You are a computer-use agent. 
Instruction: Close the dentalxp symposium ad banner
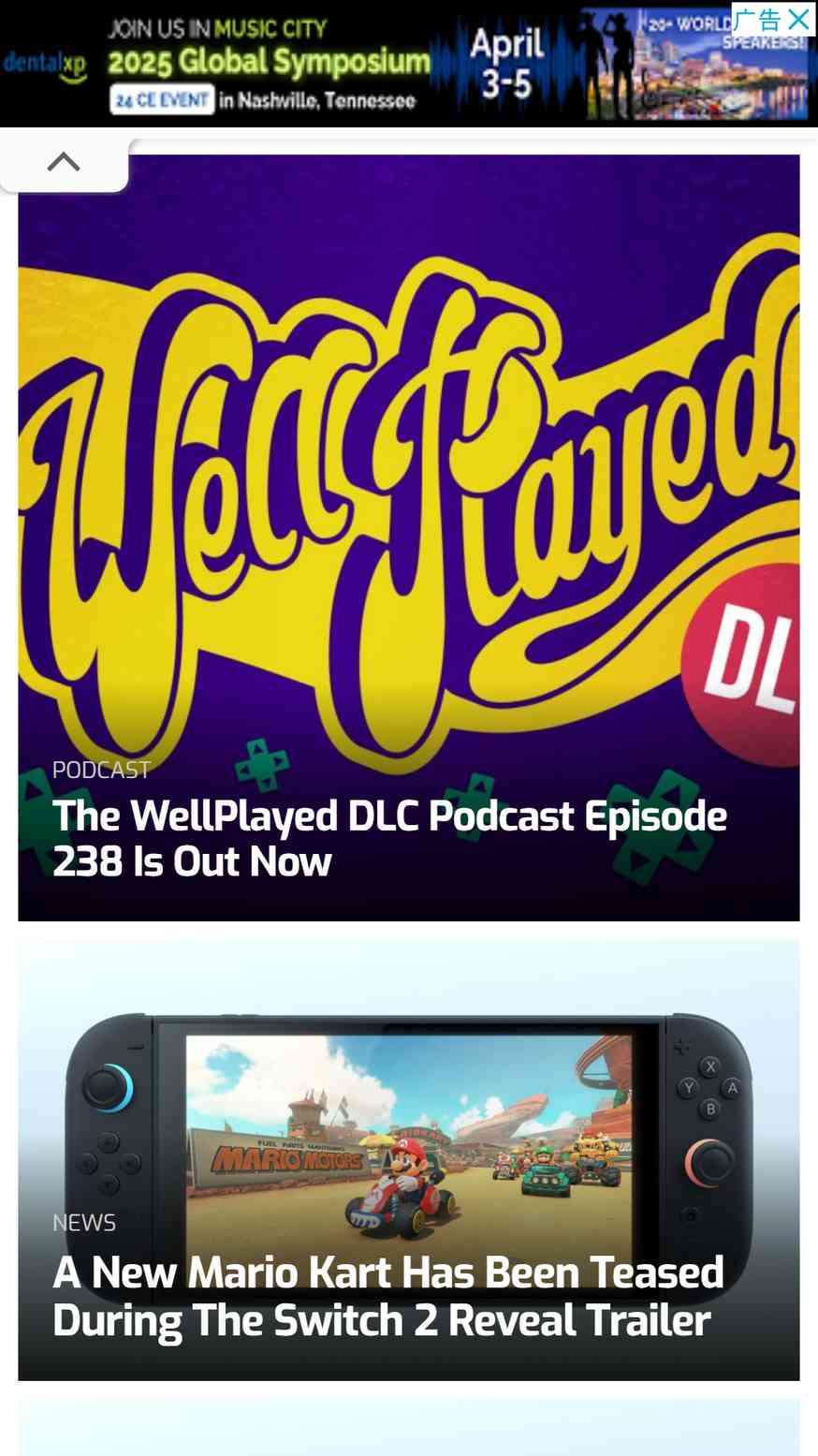pyautogui.click(x=798, y=19)
